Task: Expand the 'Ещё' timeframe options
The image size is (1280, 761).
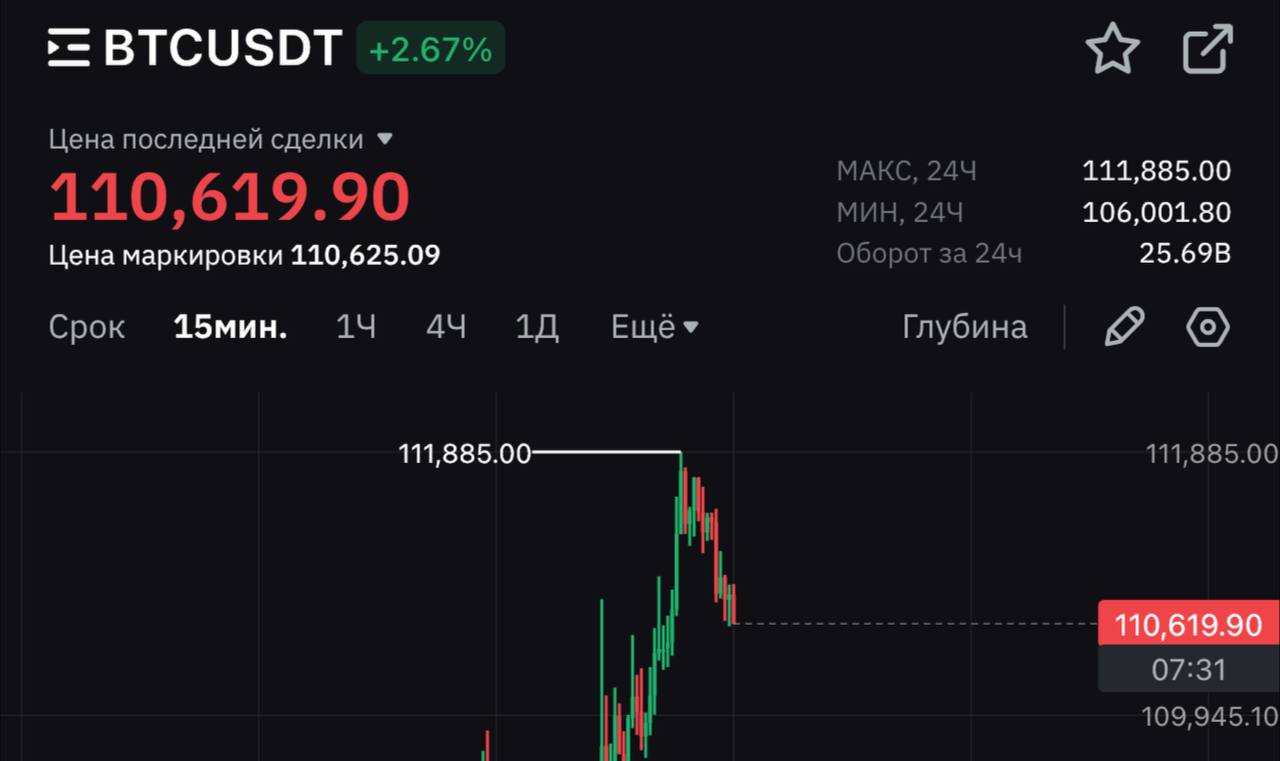Action: coord(654,327)
